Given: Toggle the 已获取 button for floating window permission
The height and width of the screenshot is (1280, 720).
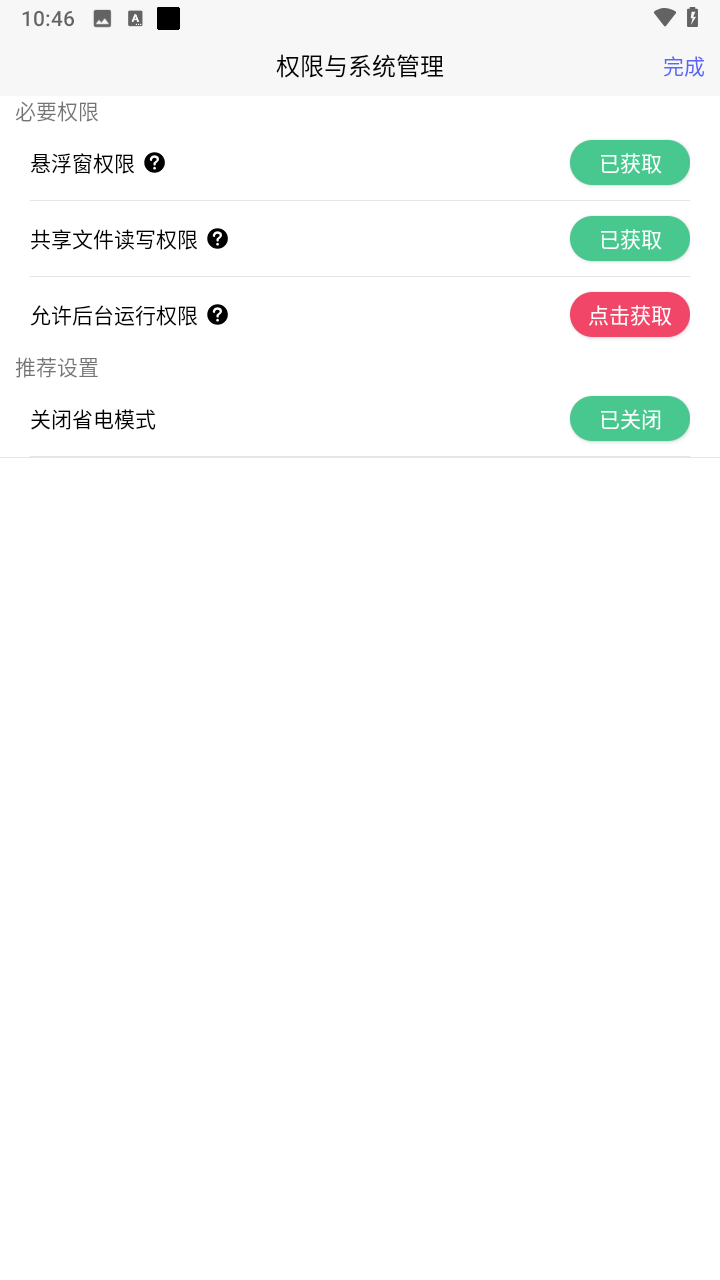Looking at the screenshot, I should (629, 162).
